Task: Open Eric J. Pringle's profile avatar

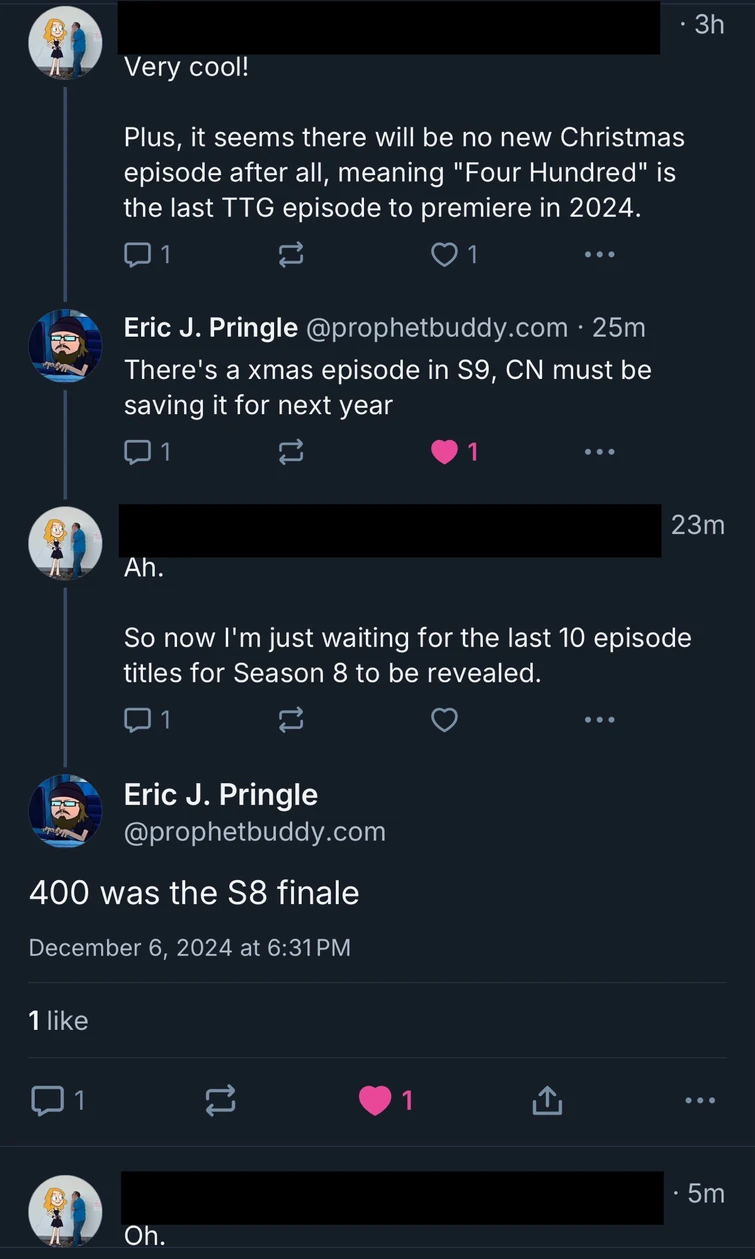Action: pos(65,811)
